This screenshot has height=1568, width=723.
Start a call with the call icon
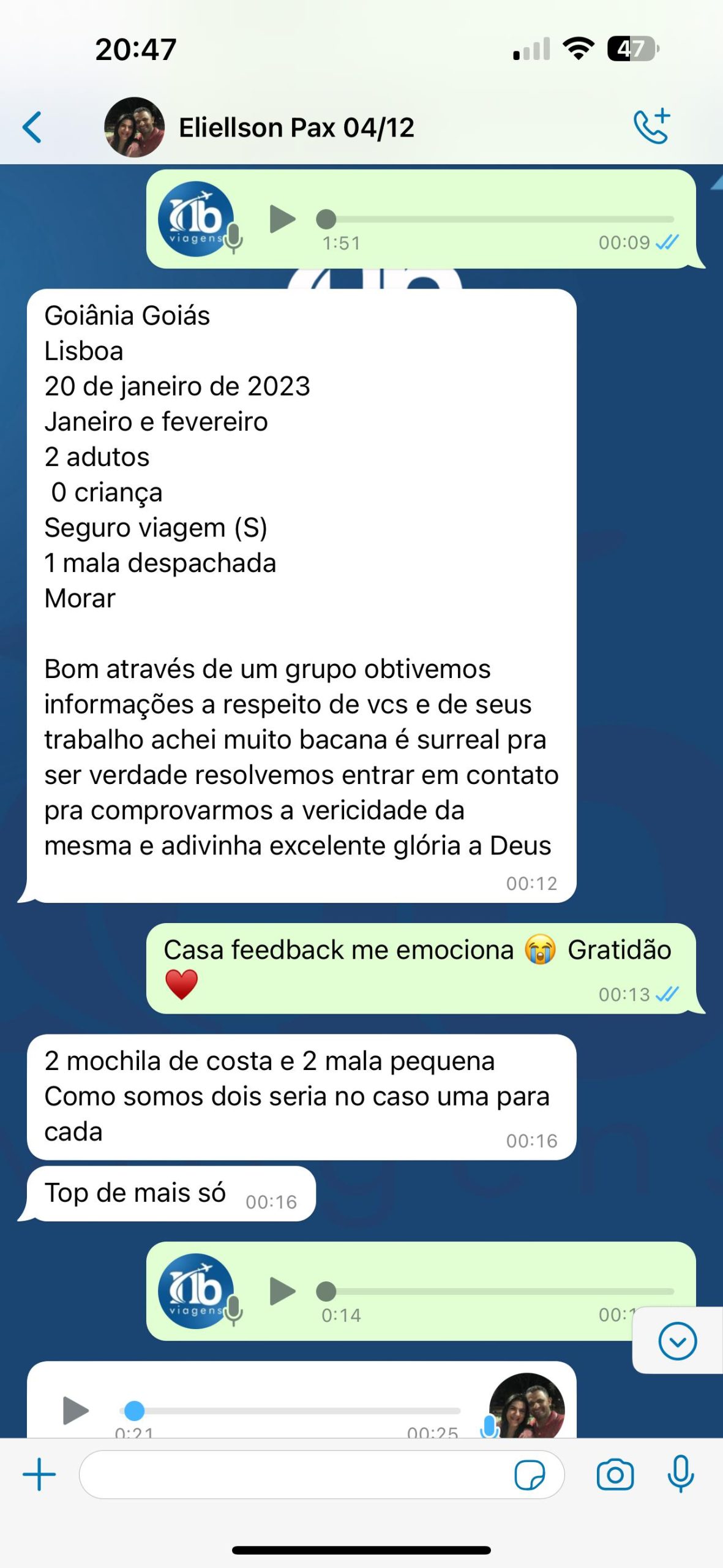click(x=651, y=127)
